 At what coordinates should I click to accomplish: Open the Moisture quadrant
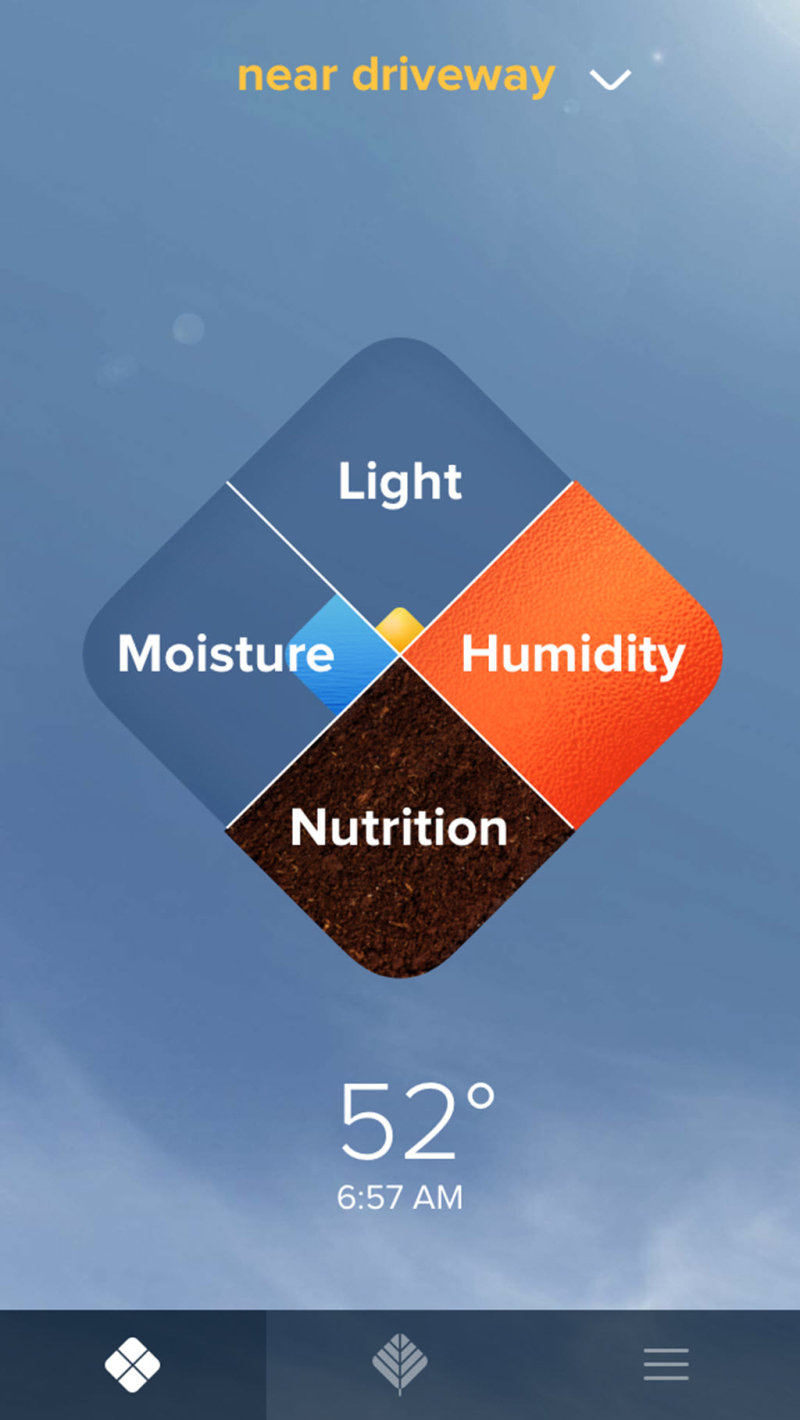tap(225, 654)
